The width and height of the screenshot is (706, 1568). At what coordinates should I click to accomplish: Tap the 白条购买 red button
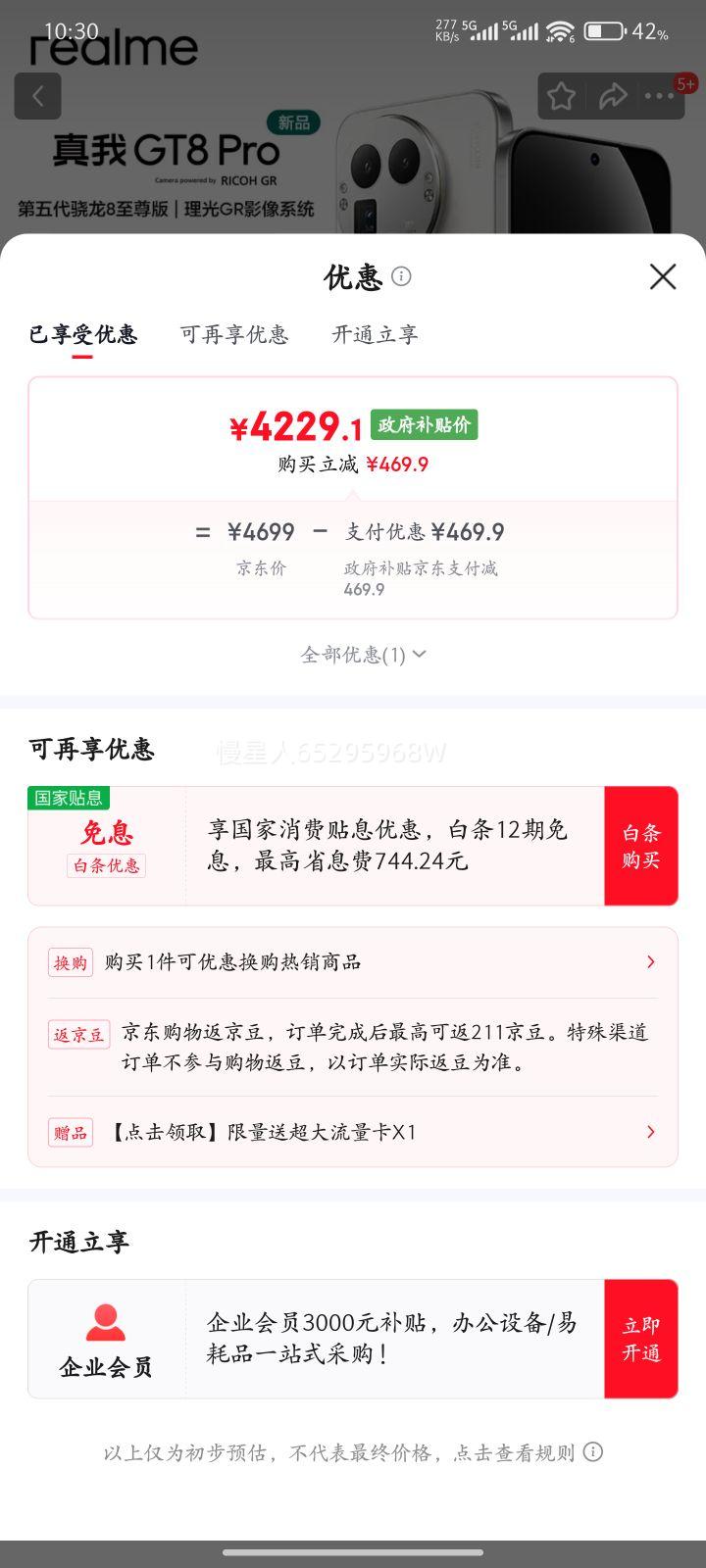click(x=640, y=845)
